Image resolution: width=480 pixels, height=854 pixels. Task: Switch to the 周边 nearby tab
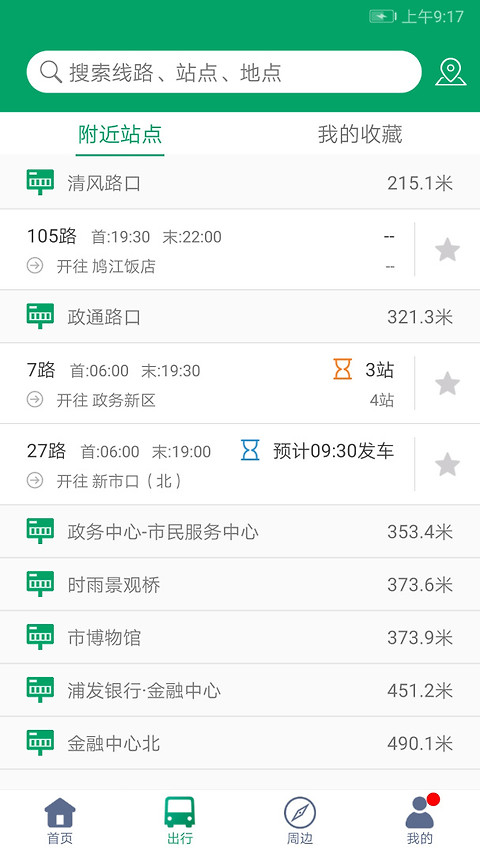pos(300,821)
